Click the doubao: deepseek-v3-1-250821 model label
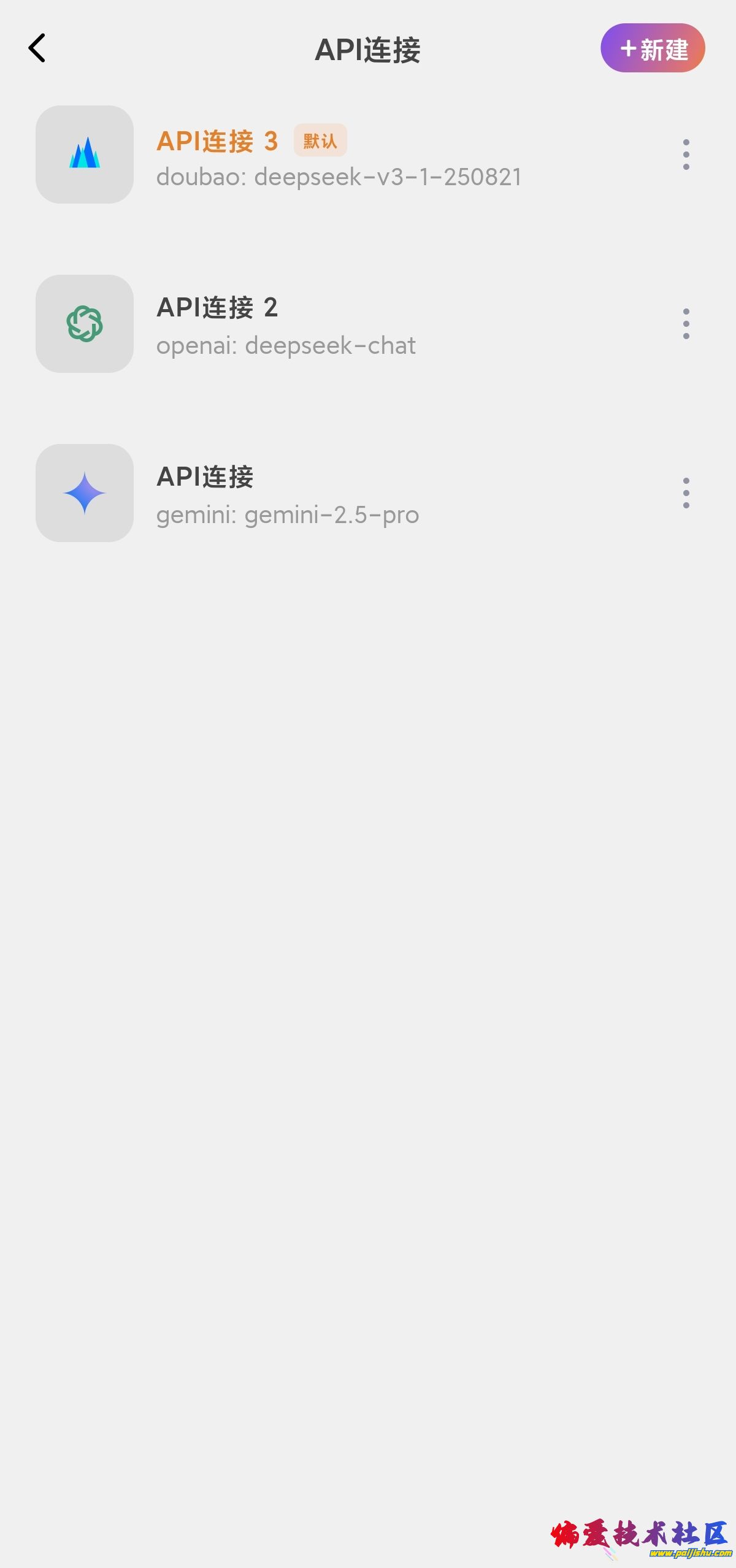736x1568 pixels. pyautogui.click(x=339, y=178)
